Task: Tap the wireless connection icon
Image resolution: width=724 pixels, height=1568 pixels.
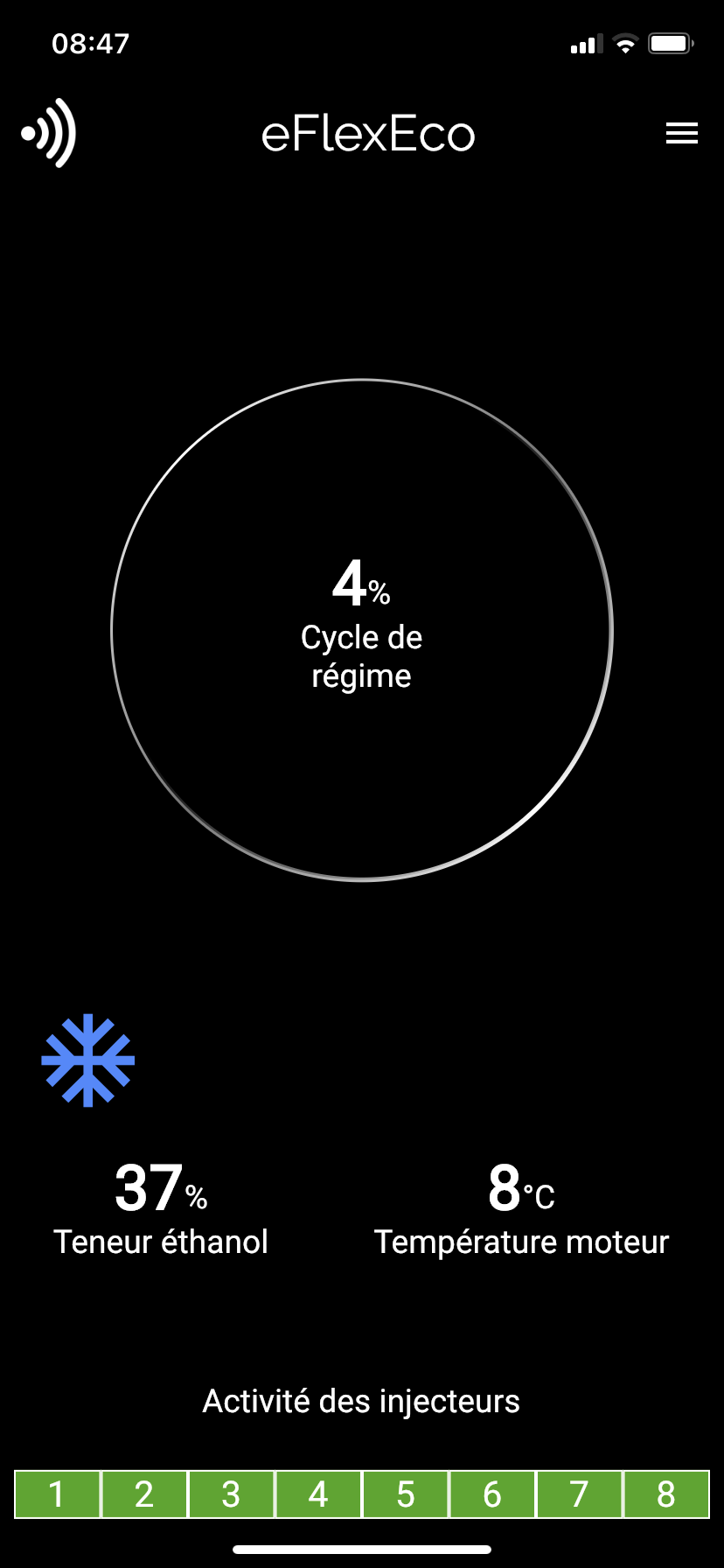Action: coord(49,133)
